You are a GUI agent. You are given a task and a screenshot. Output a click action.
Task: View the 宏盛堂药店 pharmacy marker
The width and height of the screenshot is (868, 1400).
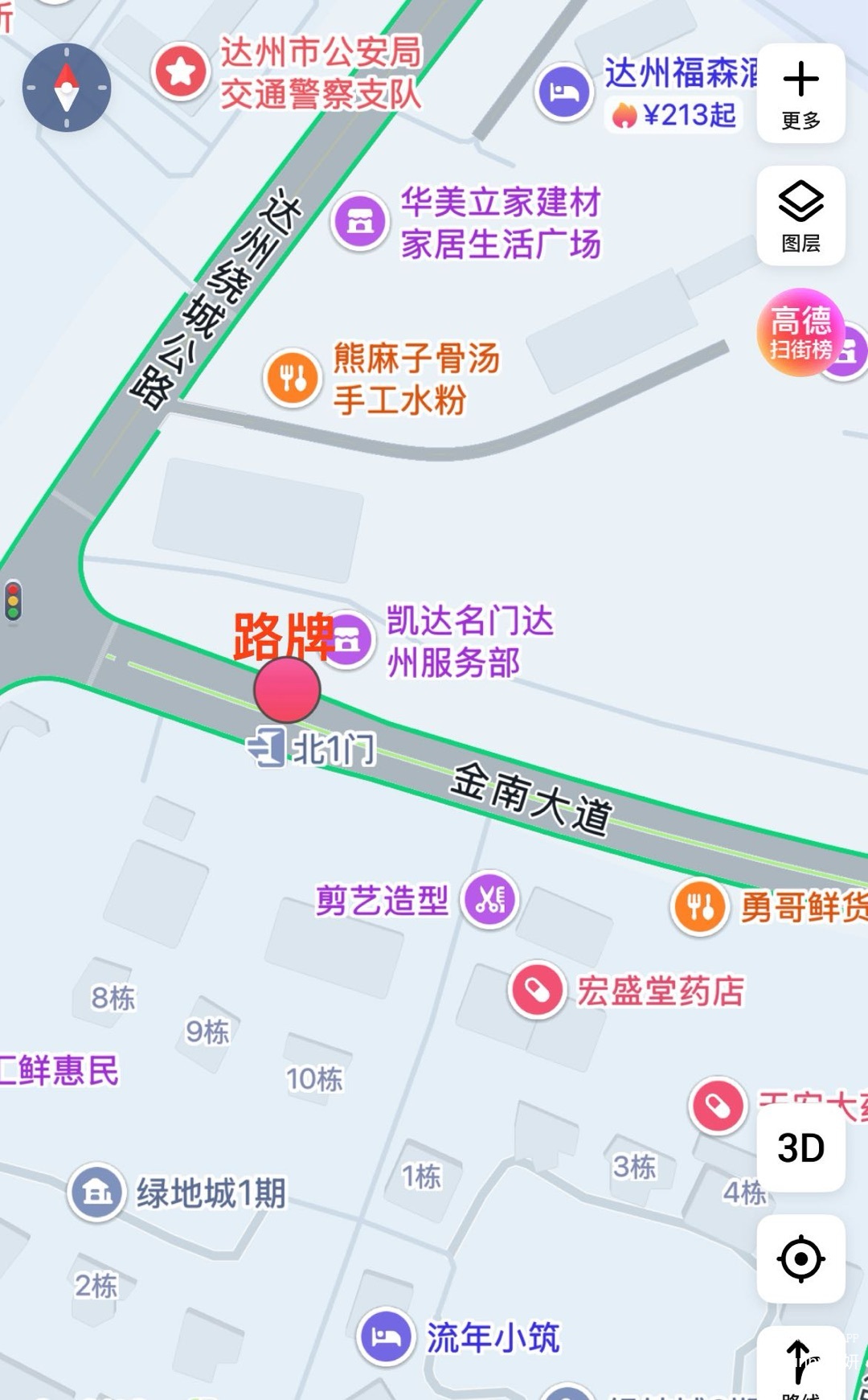(538, 990)
